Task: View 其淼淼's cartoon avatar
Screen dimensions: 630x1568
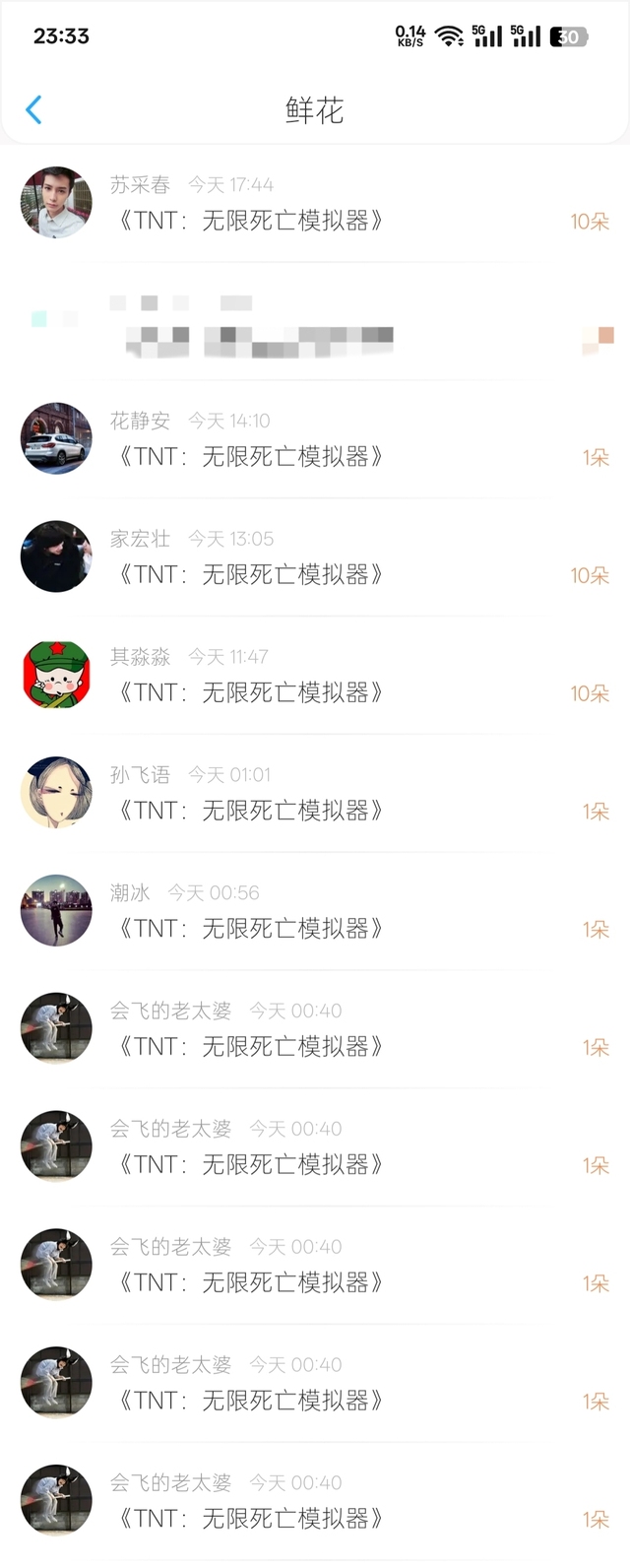Action: click(56, 675)
